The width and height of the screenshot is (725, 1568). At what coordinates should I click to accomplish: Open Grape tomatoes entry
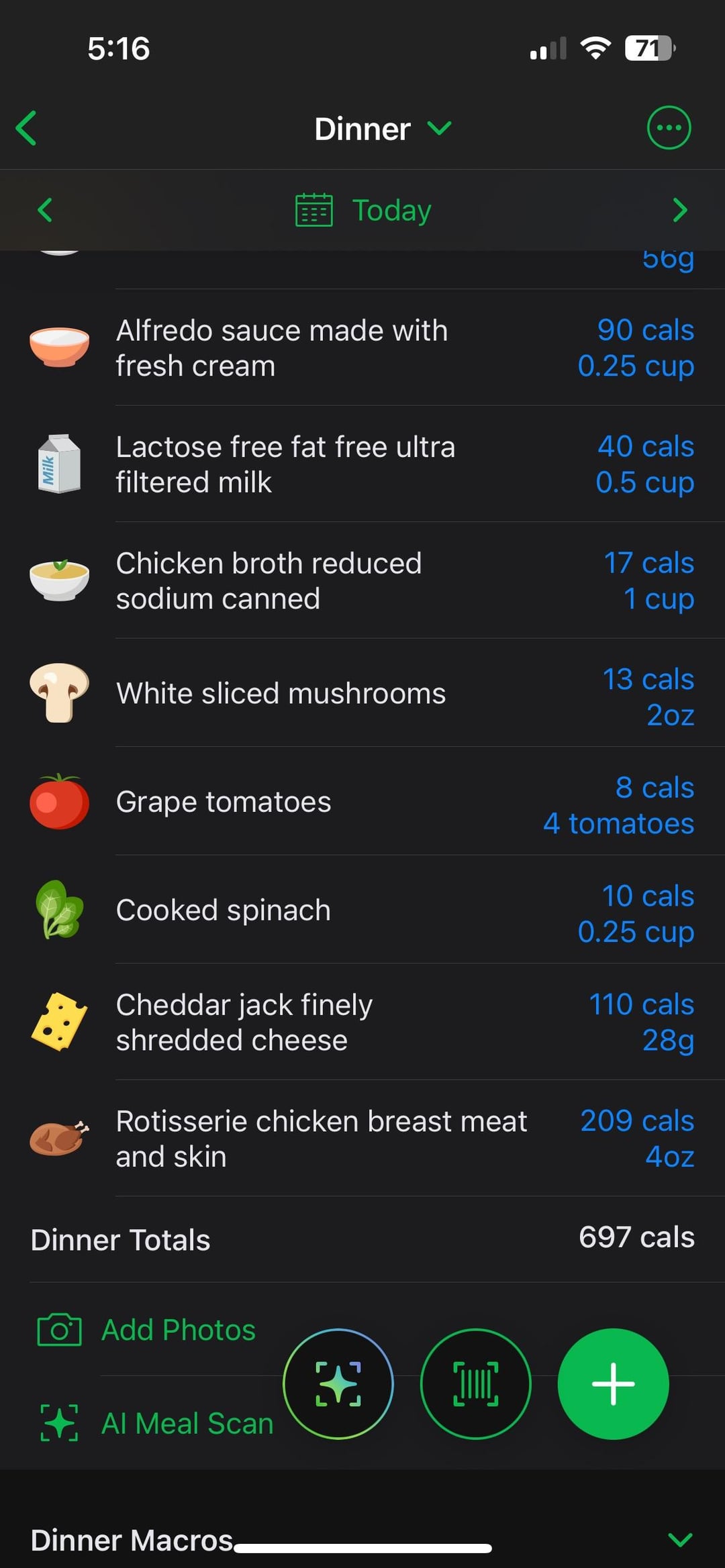coord(362,801)
